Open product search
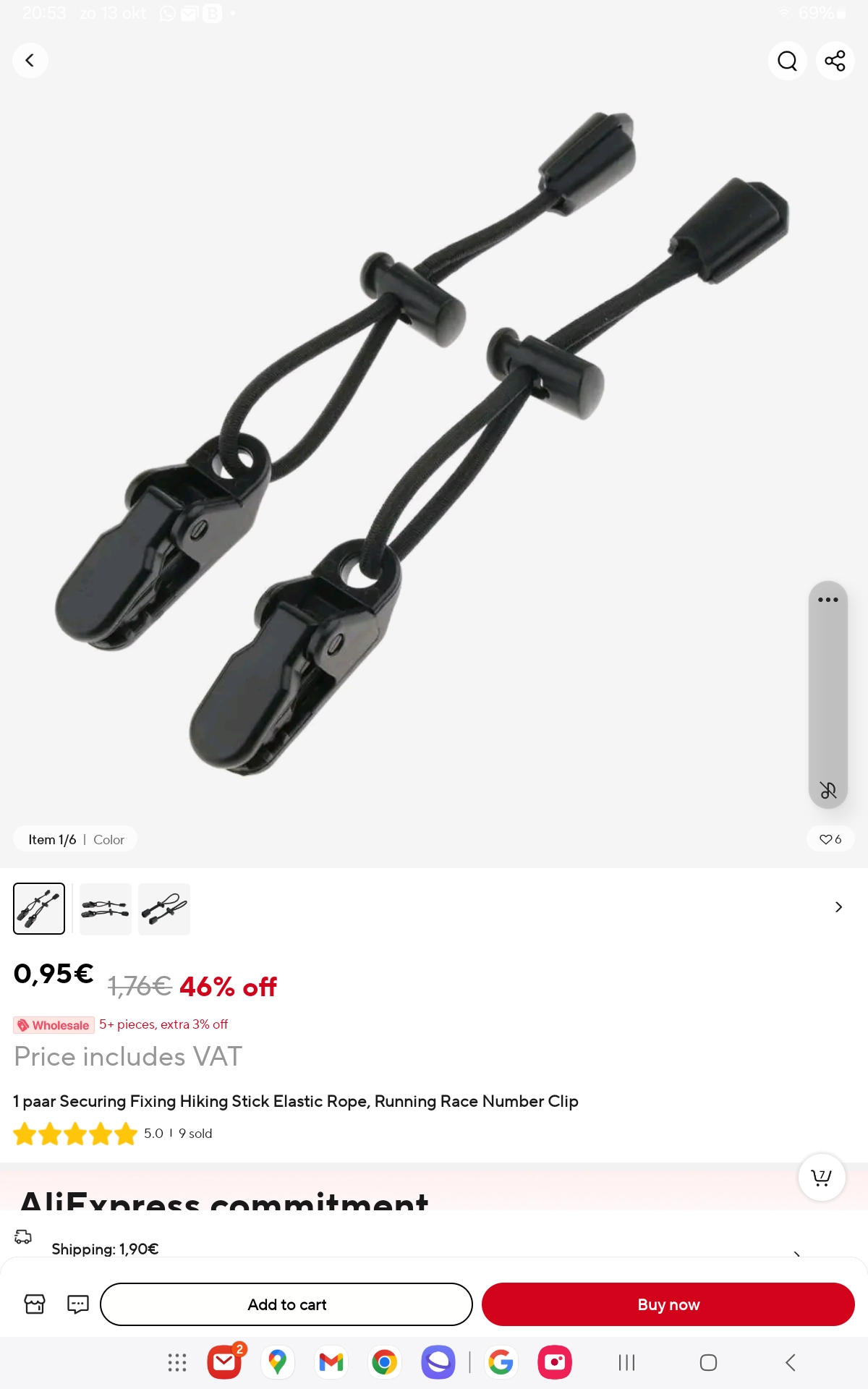 pos(787,61)
